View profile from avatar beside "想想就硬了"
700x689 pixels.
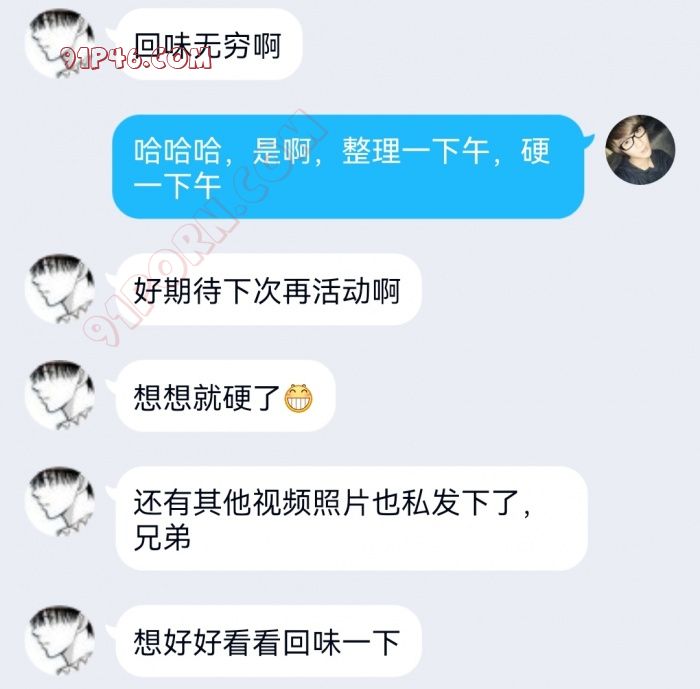tap(60, 395)
